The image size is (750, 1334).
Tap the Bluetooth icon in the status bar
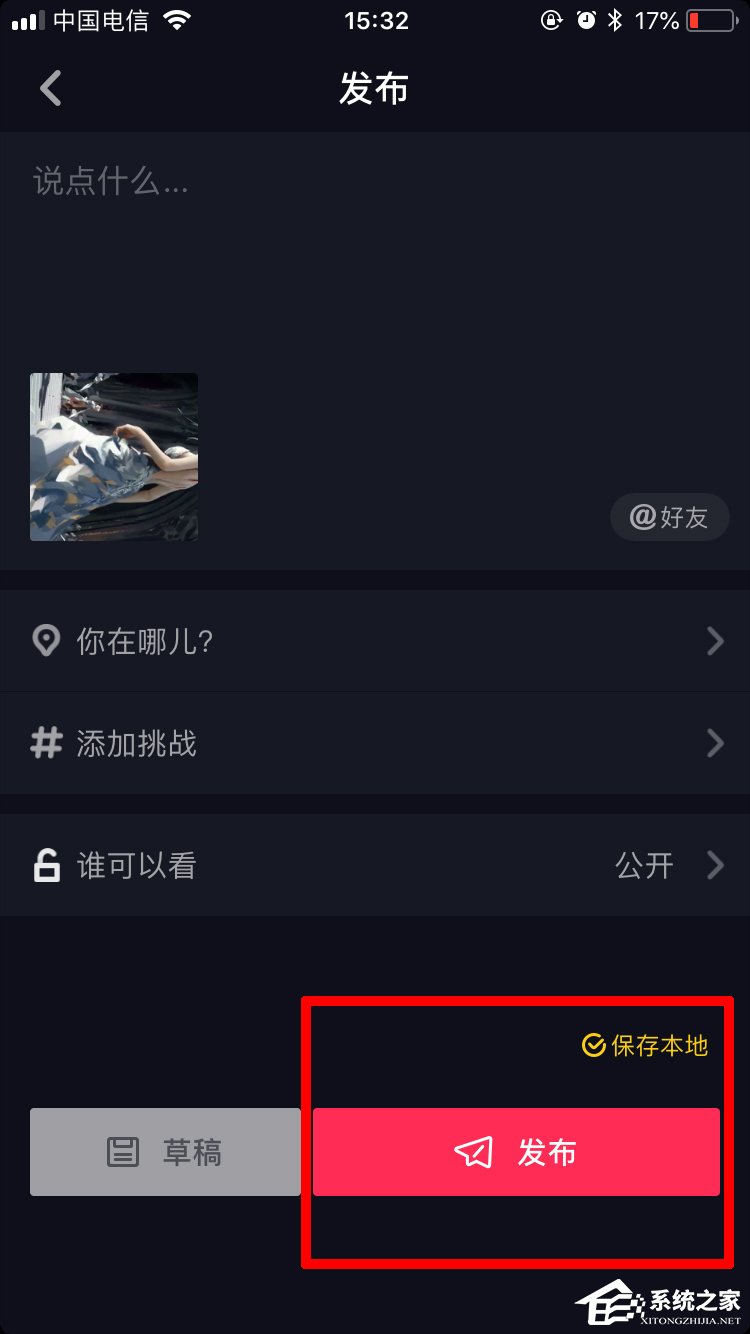(x=617, y=19)
